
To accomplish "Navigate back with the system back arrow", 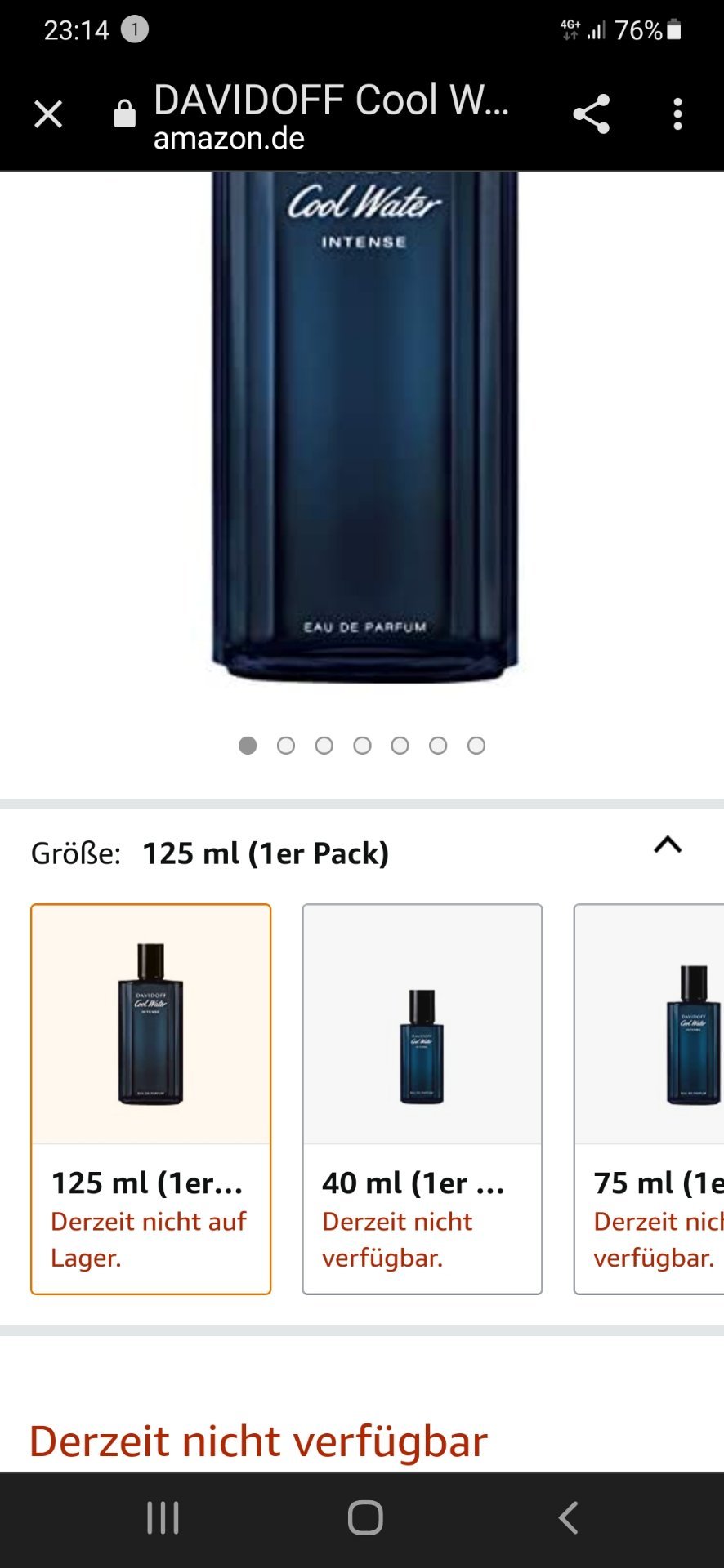I will pos(568,1518).
